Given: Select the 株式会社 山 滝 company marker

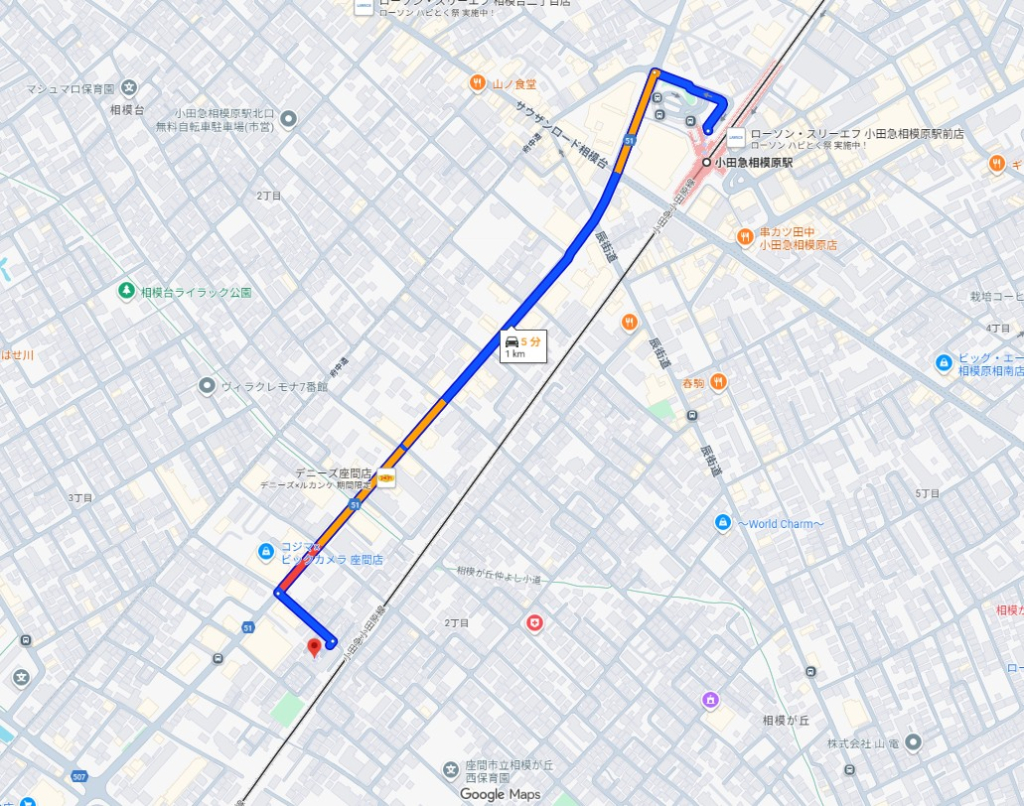Looking at the screenshot, I should click(x=912, y=743).
